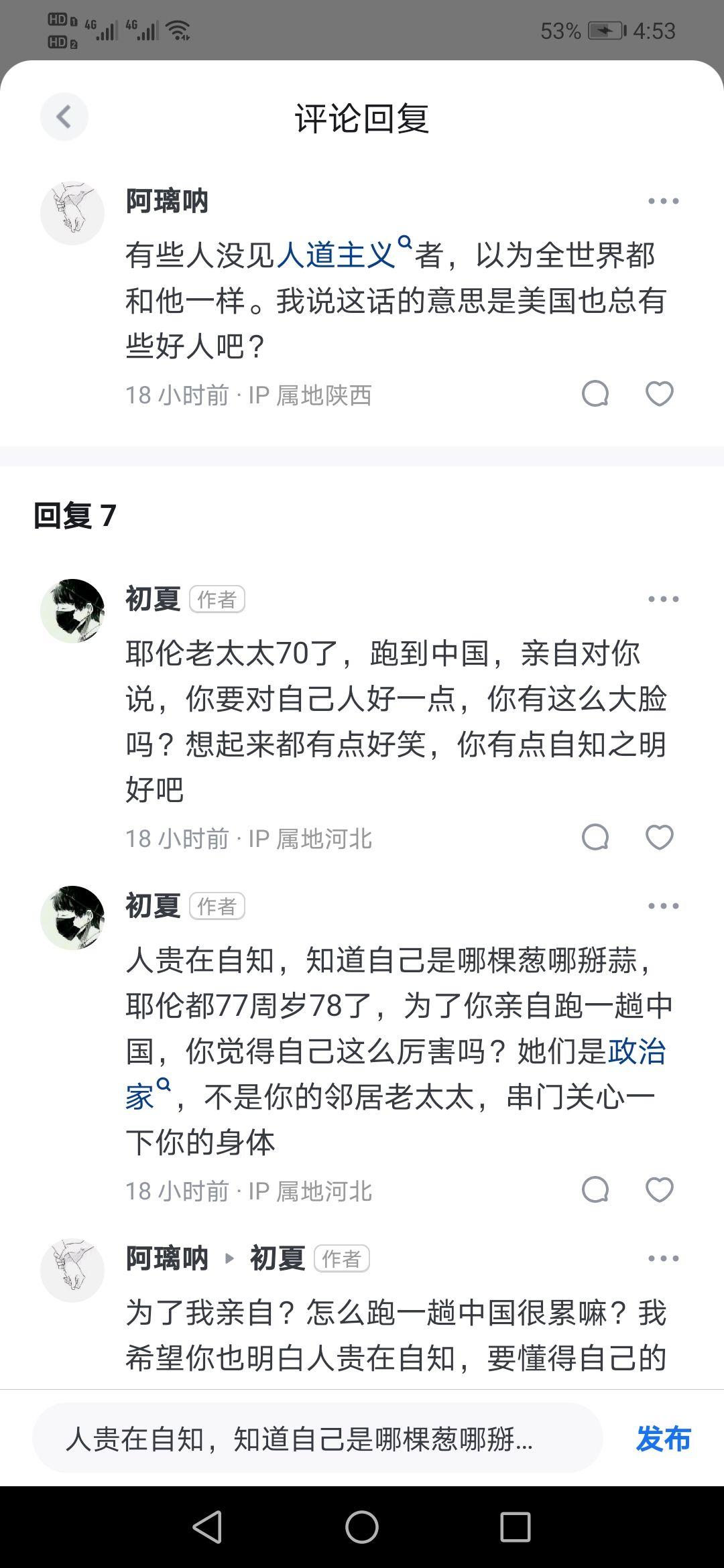Tap 发布 to post the reply

(662, 1438)
